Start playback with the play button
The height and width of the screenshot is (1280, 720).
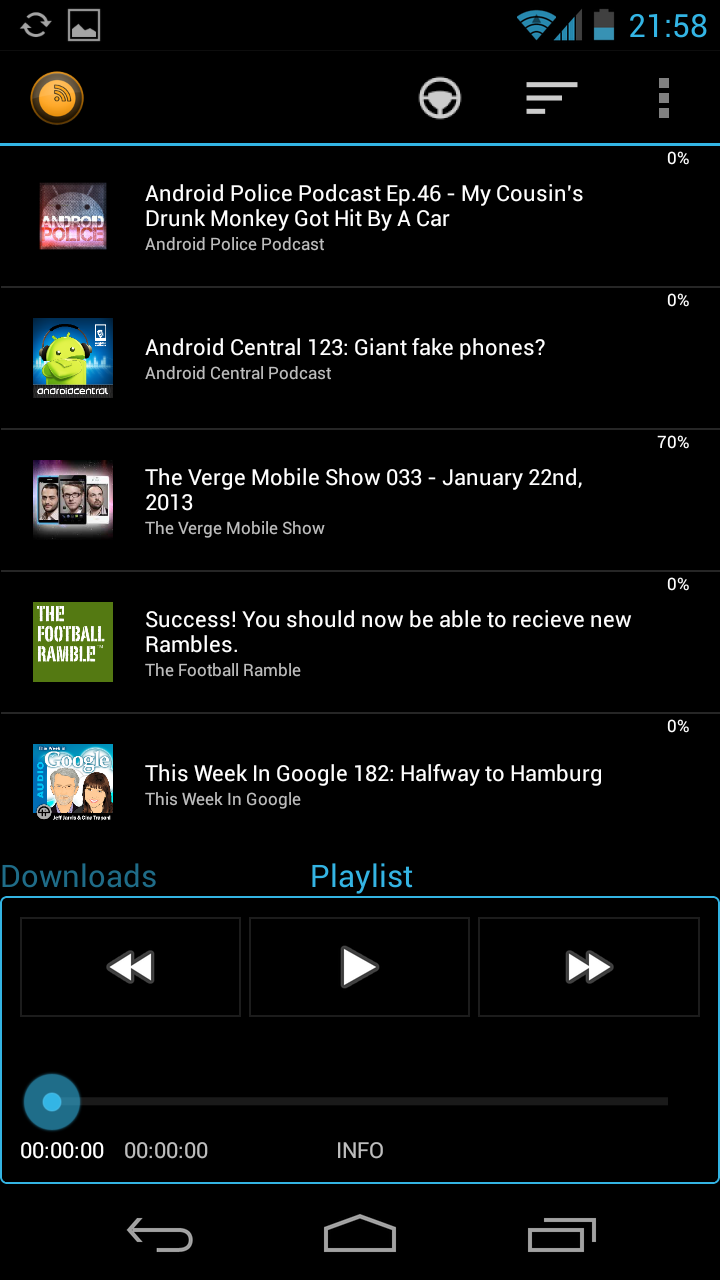point(359,967)
